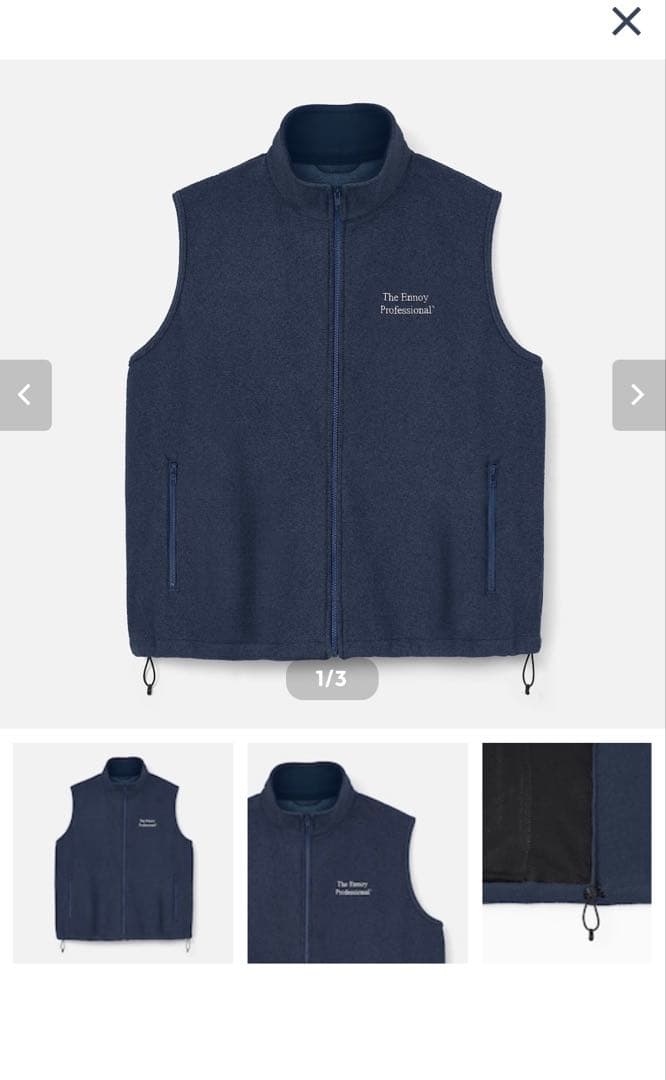Close the image gallery viewer
Screen dimensions: 666x1080
pyautogui.click(x=626, y=21)
